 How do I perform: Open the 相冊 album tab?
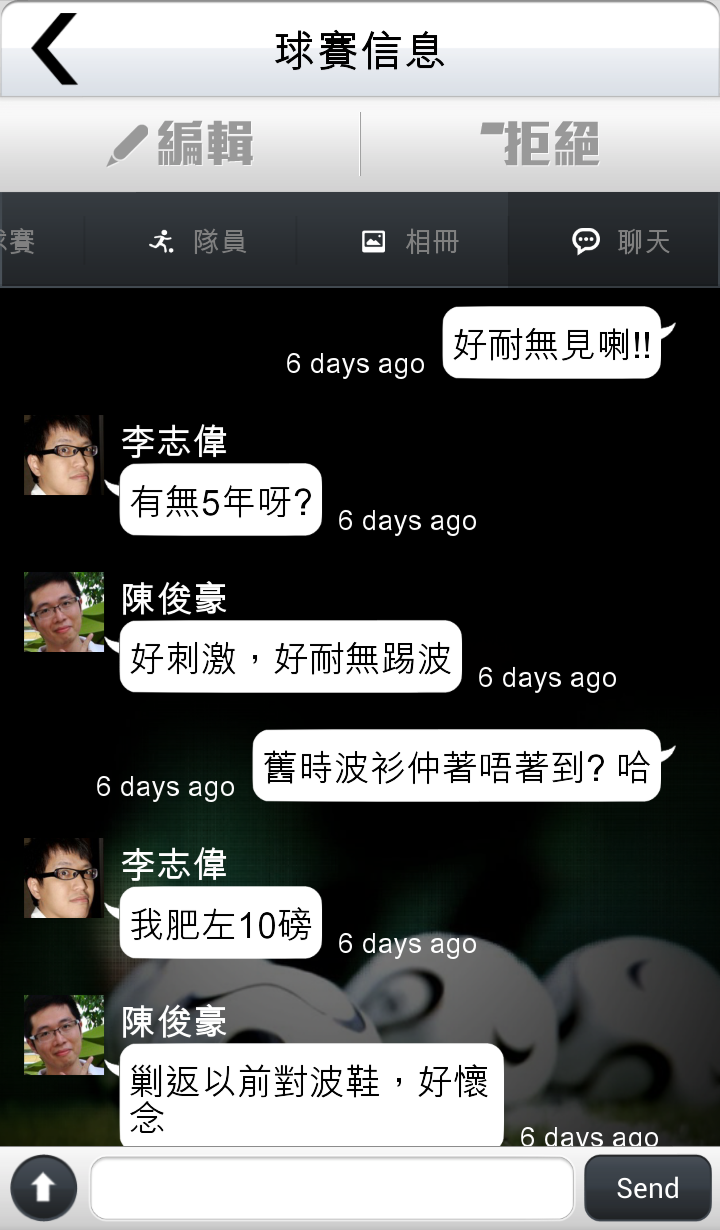pos(410,241)
